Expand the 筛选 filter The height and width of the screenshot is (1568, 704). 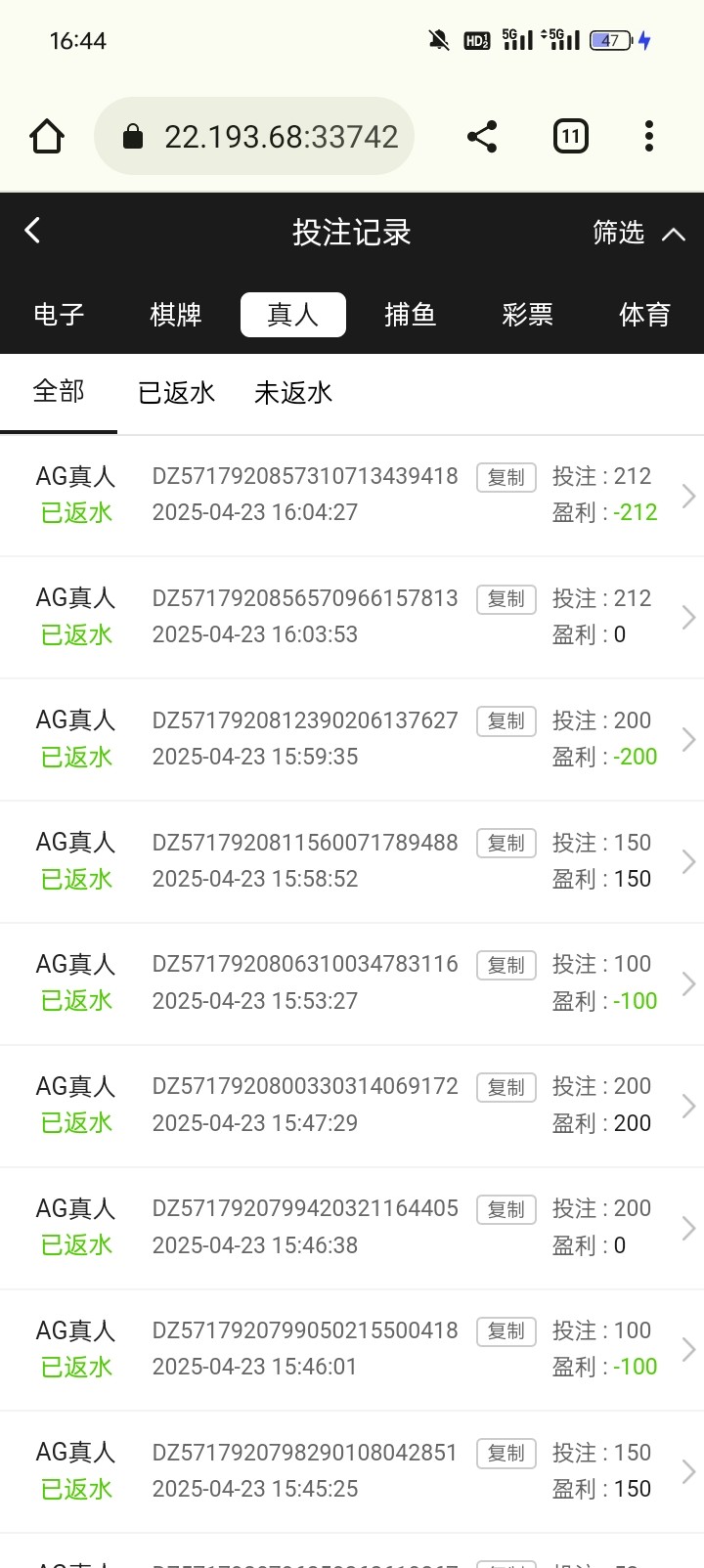click(638, 233)
